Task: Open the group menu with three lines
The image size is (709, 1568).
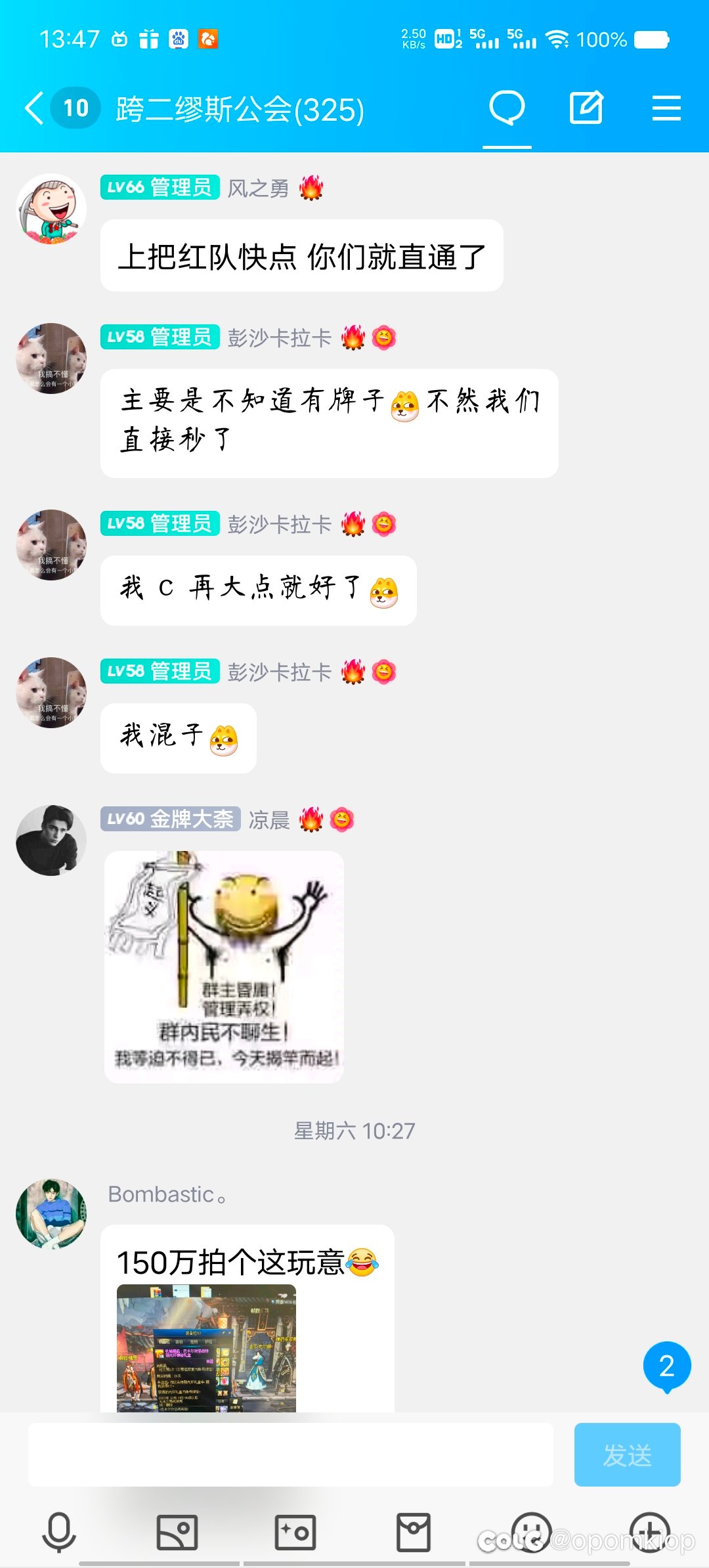Action: coord(666,108)
